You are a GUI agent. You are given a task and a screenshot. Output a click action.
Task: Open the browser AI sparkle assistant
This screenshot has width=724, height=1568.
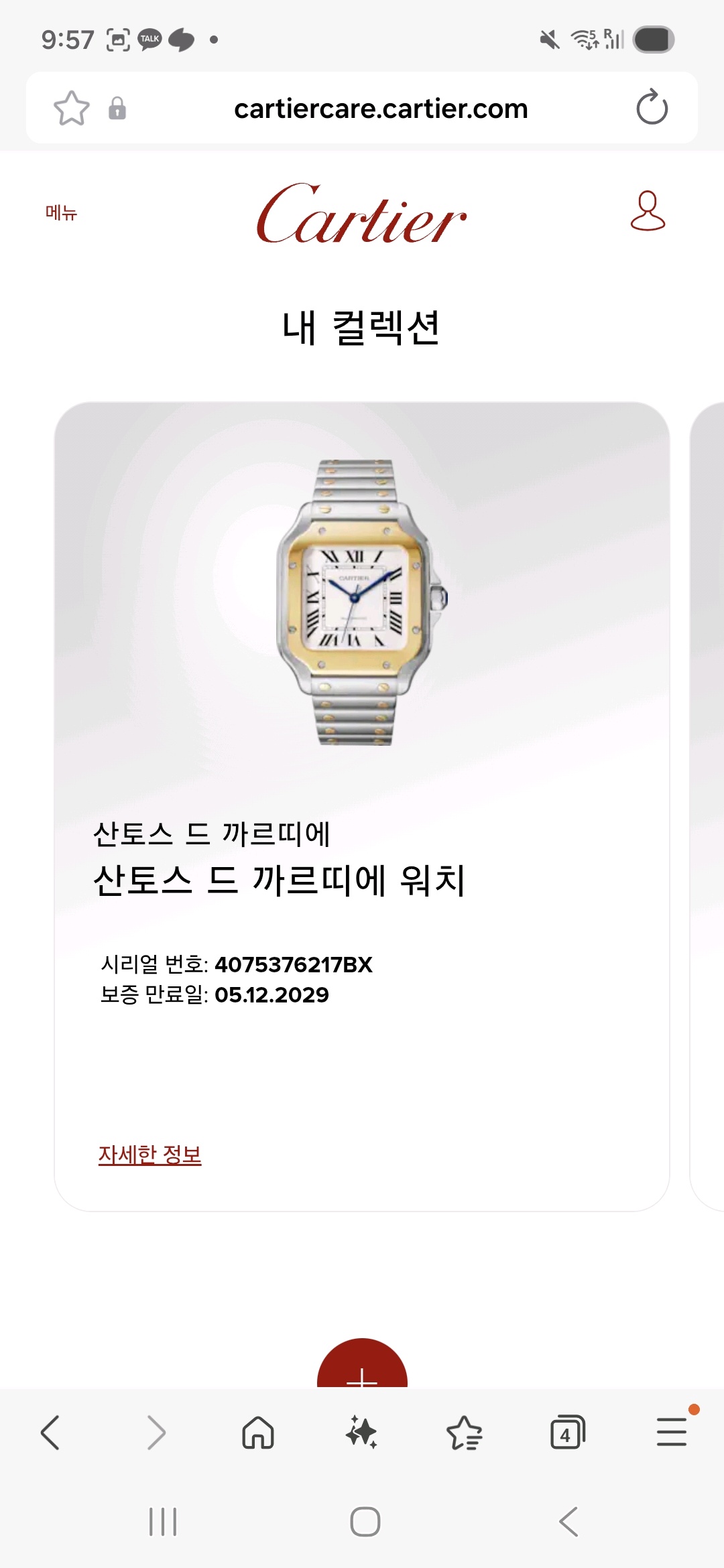coord(361,1433)
